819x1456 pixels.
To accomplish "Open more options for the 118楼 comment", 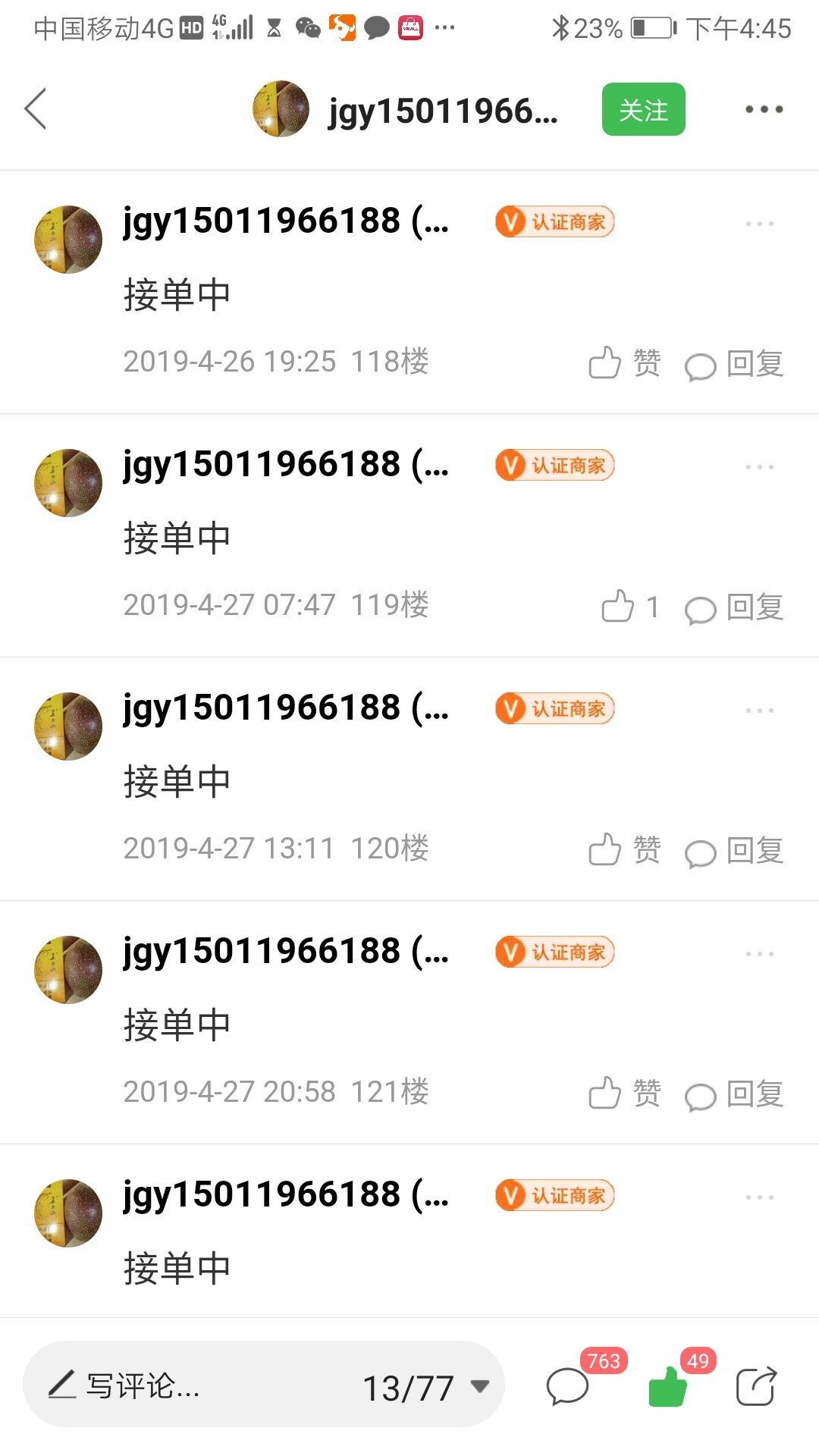I will (x=759, y=224).
